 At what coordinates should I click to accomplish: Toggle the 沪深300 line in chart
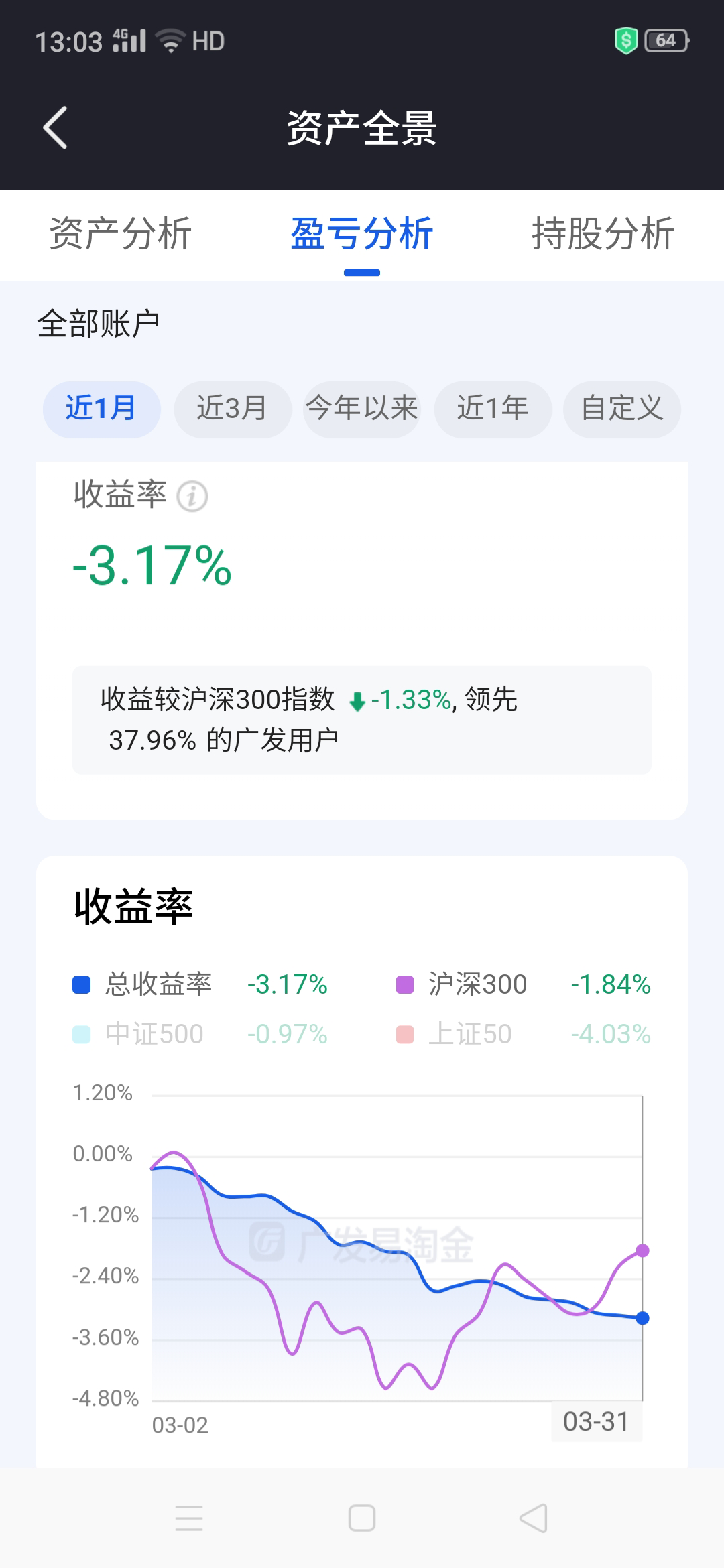tap(463, 984)
